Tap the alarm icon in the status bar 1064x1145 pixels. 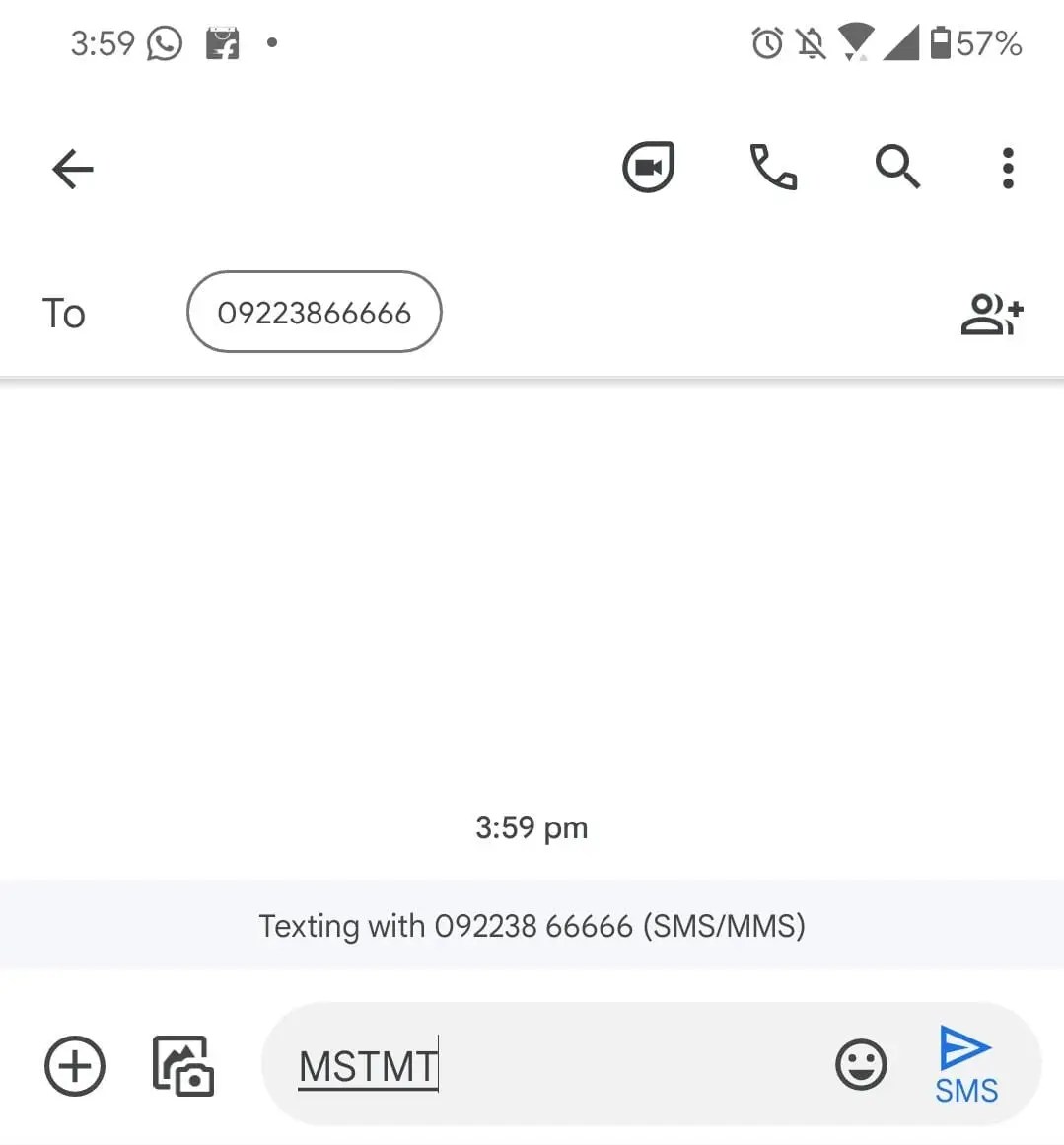pyautogui.click(x=768, y=41)
